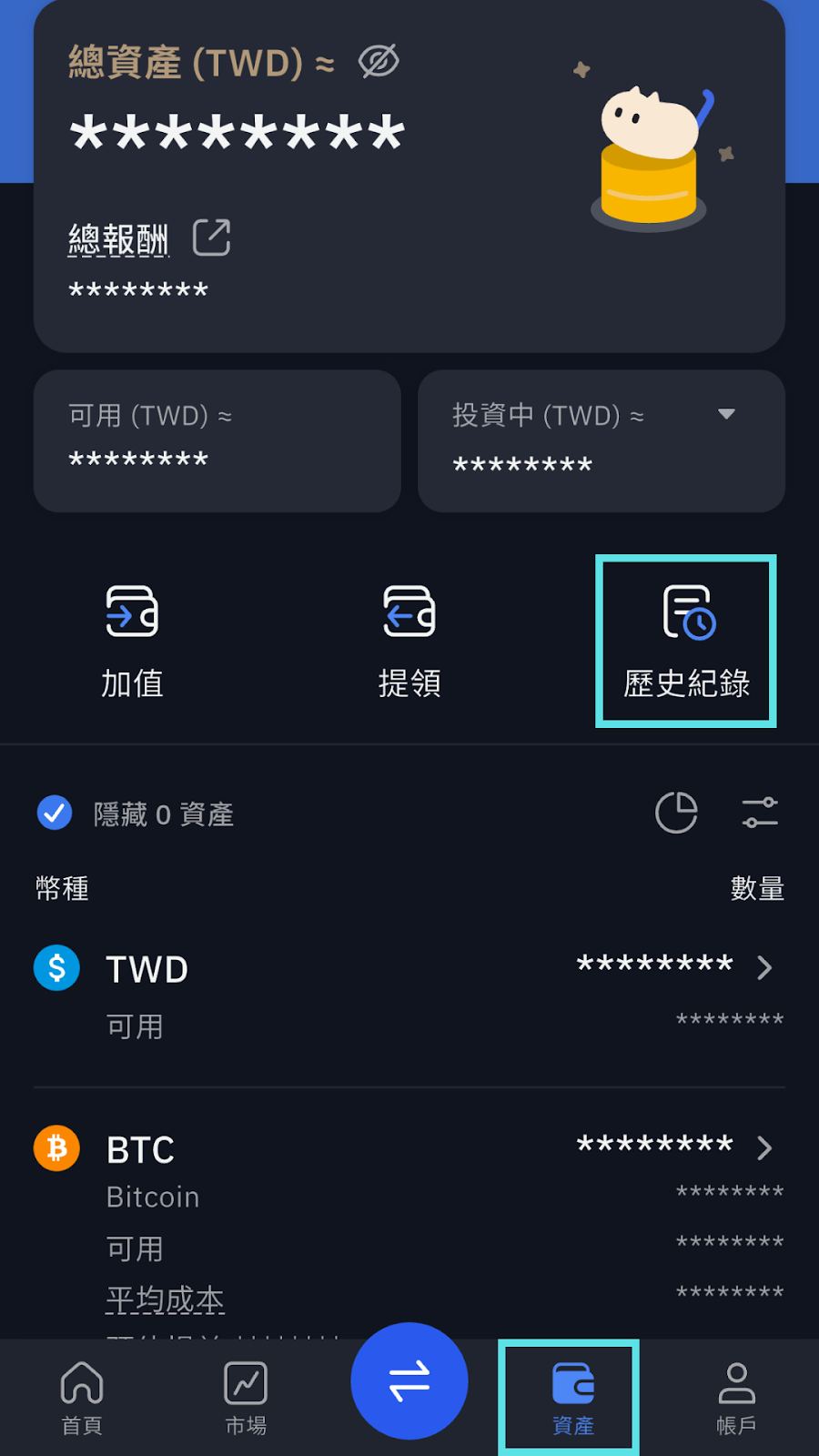Select the TWD dollar coin icon
Screen dimensions: 819x1456
56,967
